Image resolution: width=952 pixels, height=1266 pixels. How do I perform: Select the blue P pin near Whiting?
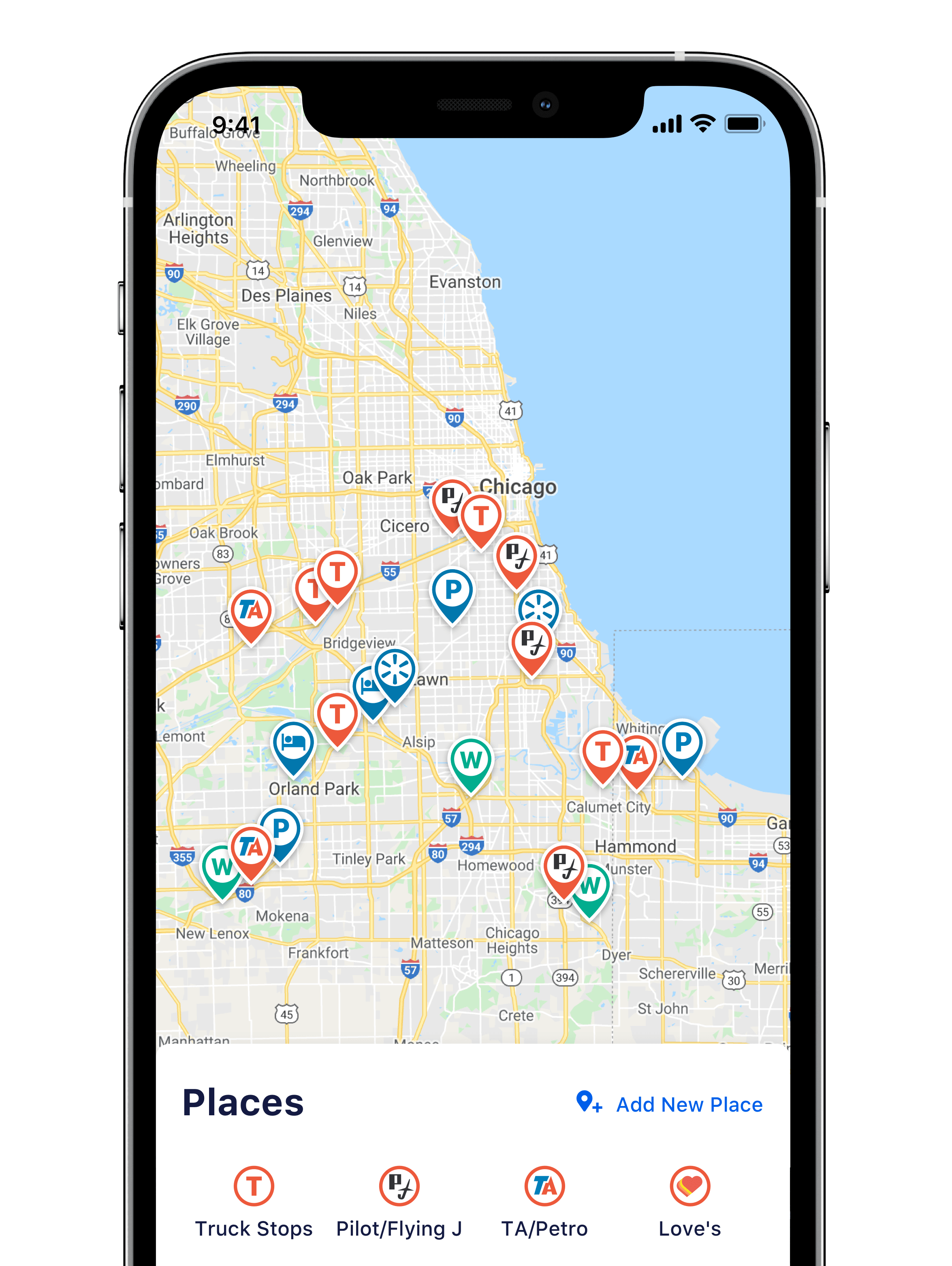683,742
